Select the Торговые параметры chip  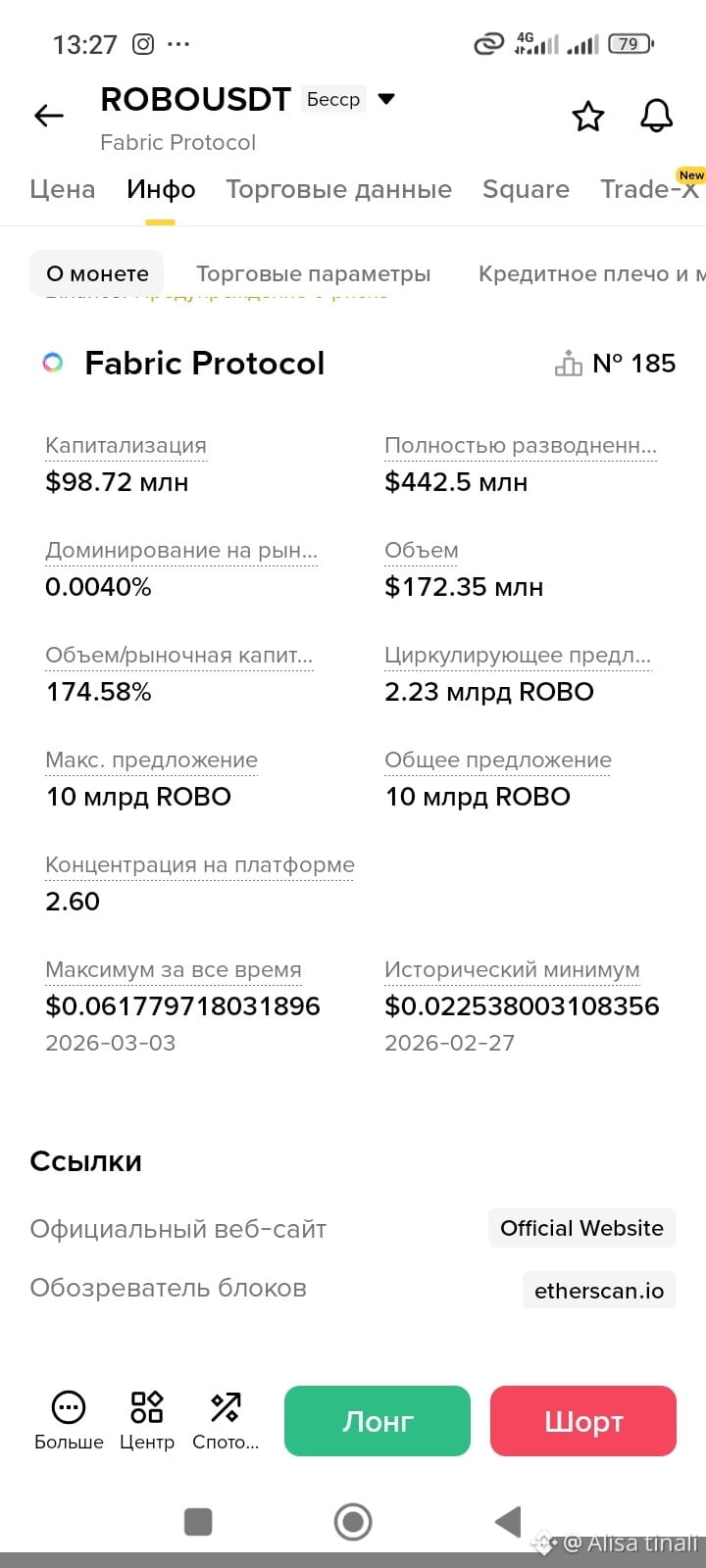pos(314,273)
